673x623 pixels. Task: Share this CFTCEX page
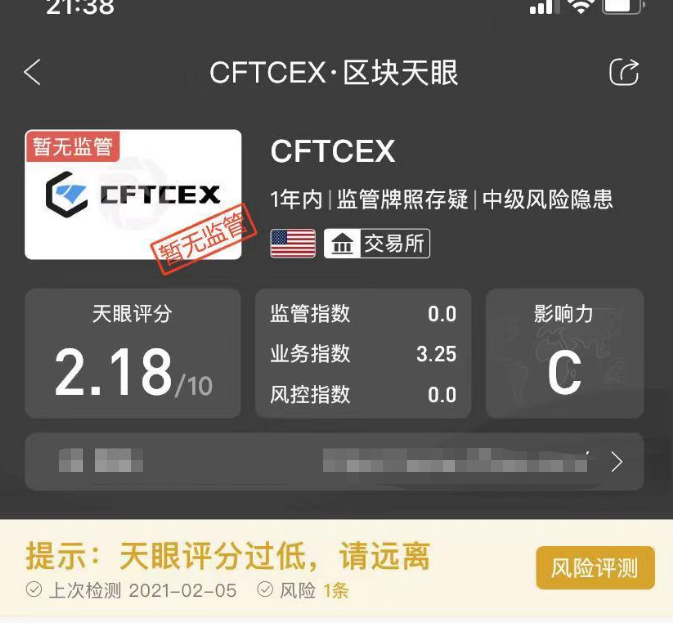(x=624, y=72)
